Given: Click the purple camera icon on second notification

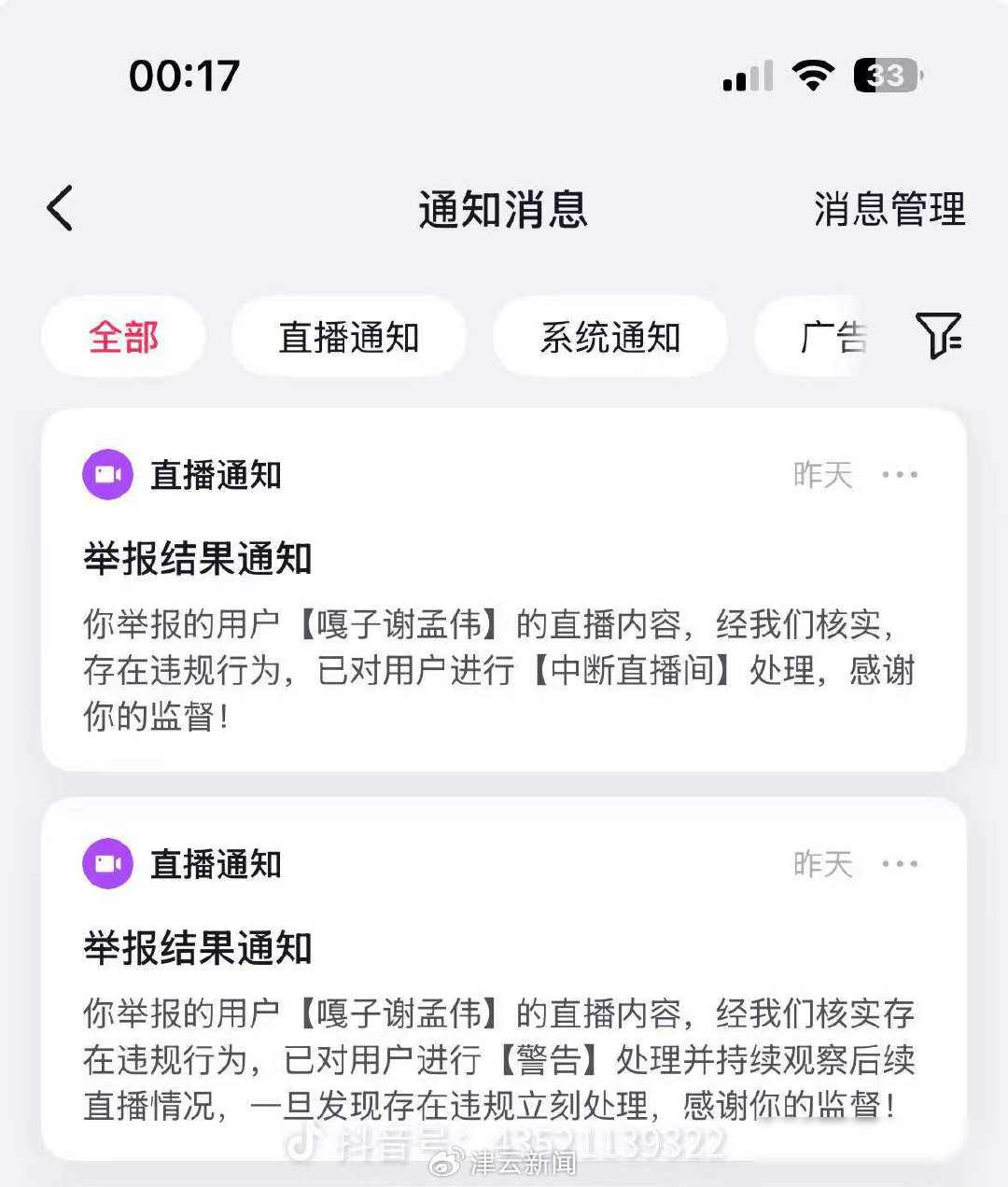Looking at the screenshot, I should pyautogui.click(x=106, y=863).
